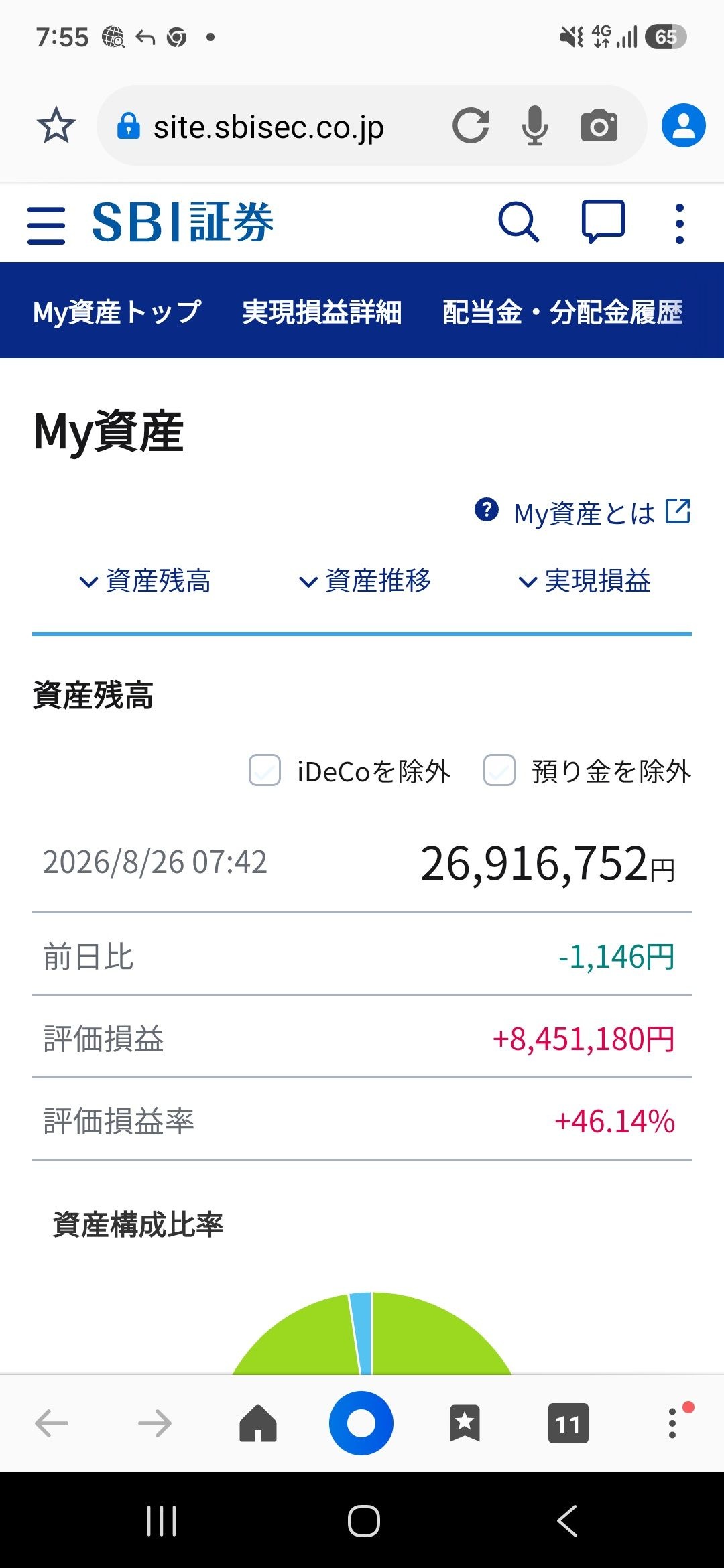Tap the system back button
724x1568 pixels.
tap(567, 1520)
